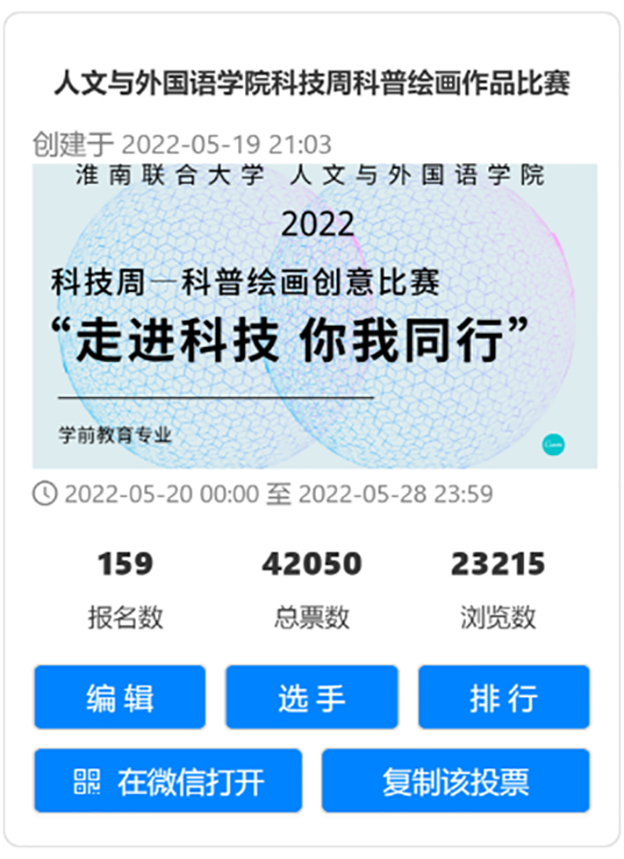624x859 pixels.
Task: Open the 选手 contestants list
Action: coord(311,697)
